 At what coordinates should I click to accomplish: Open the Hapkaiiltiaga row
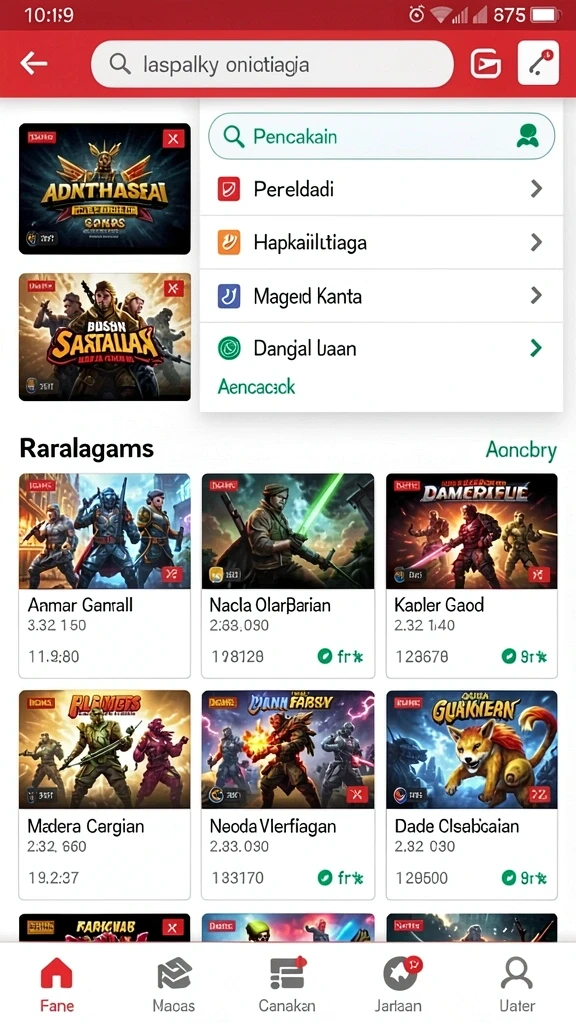[381, 242]
